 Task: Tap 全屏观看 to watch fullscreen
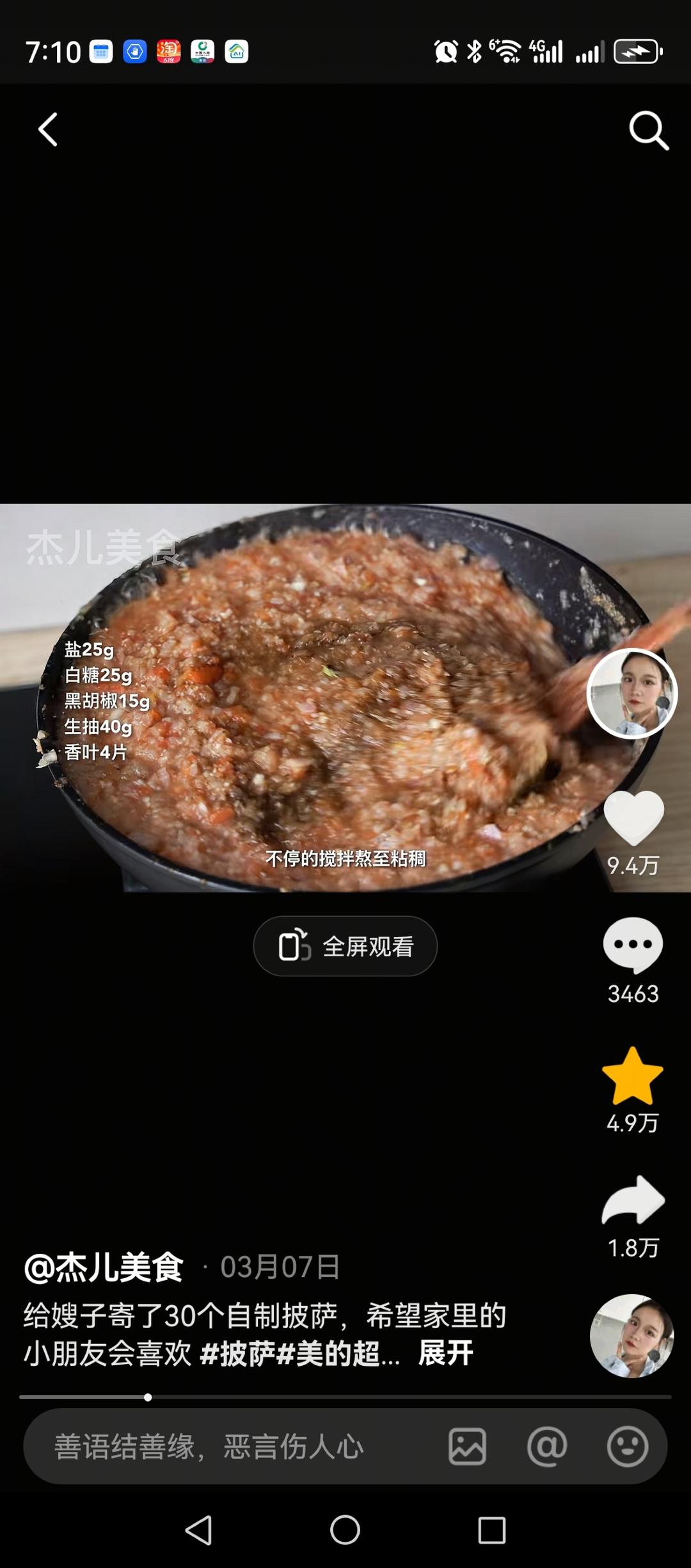(x=345, y=946)
